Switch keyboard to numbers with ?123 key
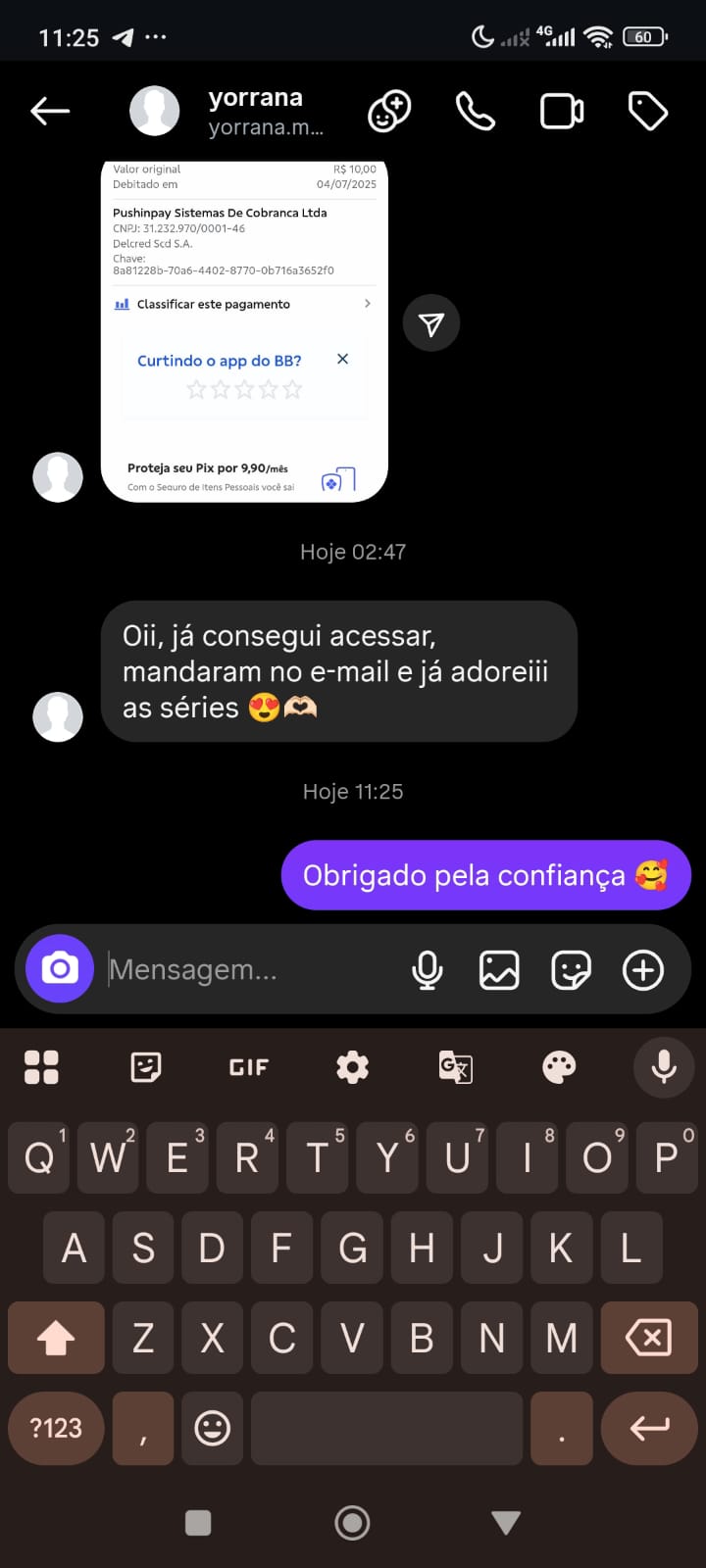706x1568 pixels. 55,1428
